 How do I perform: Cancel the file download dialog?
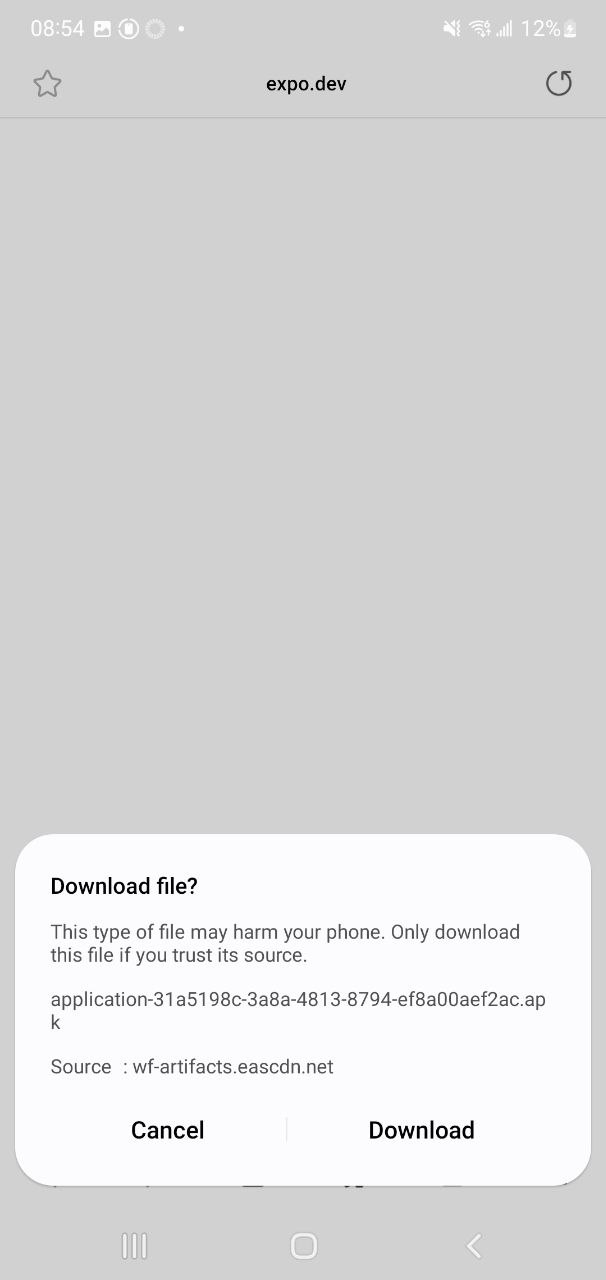pyautogui.click(x=167, y=1130)
